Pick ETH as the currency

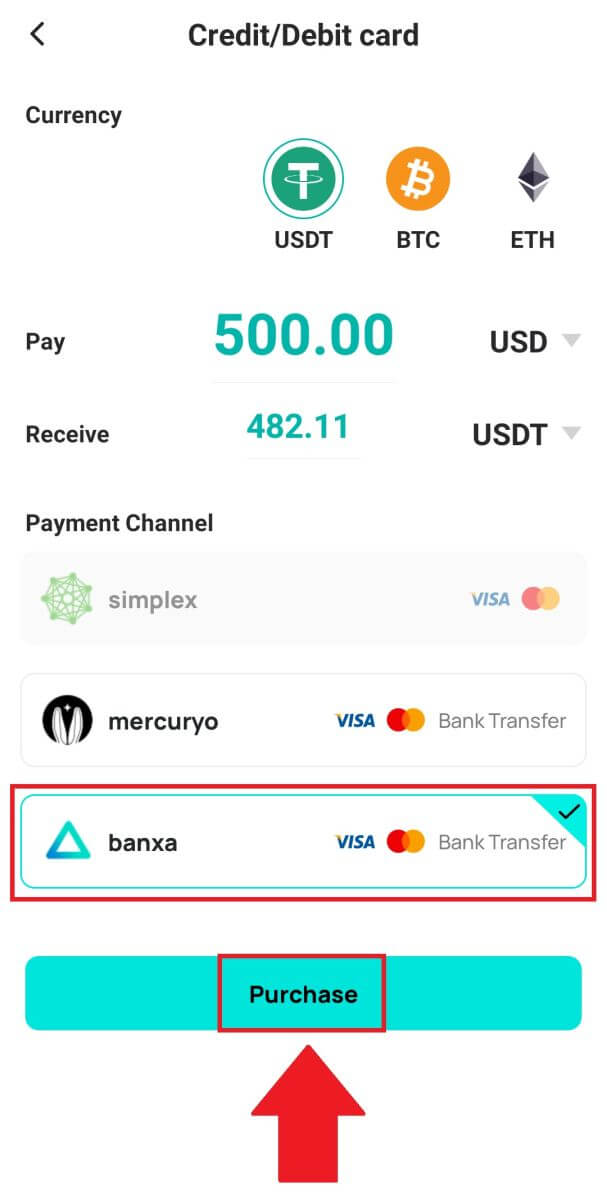(x=532, y=182)
